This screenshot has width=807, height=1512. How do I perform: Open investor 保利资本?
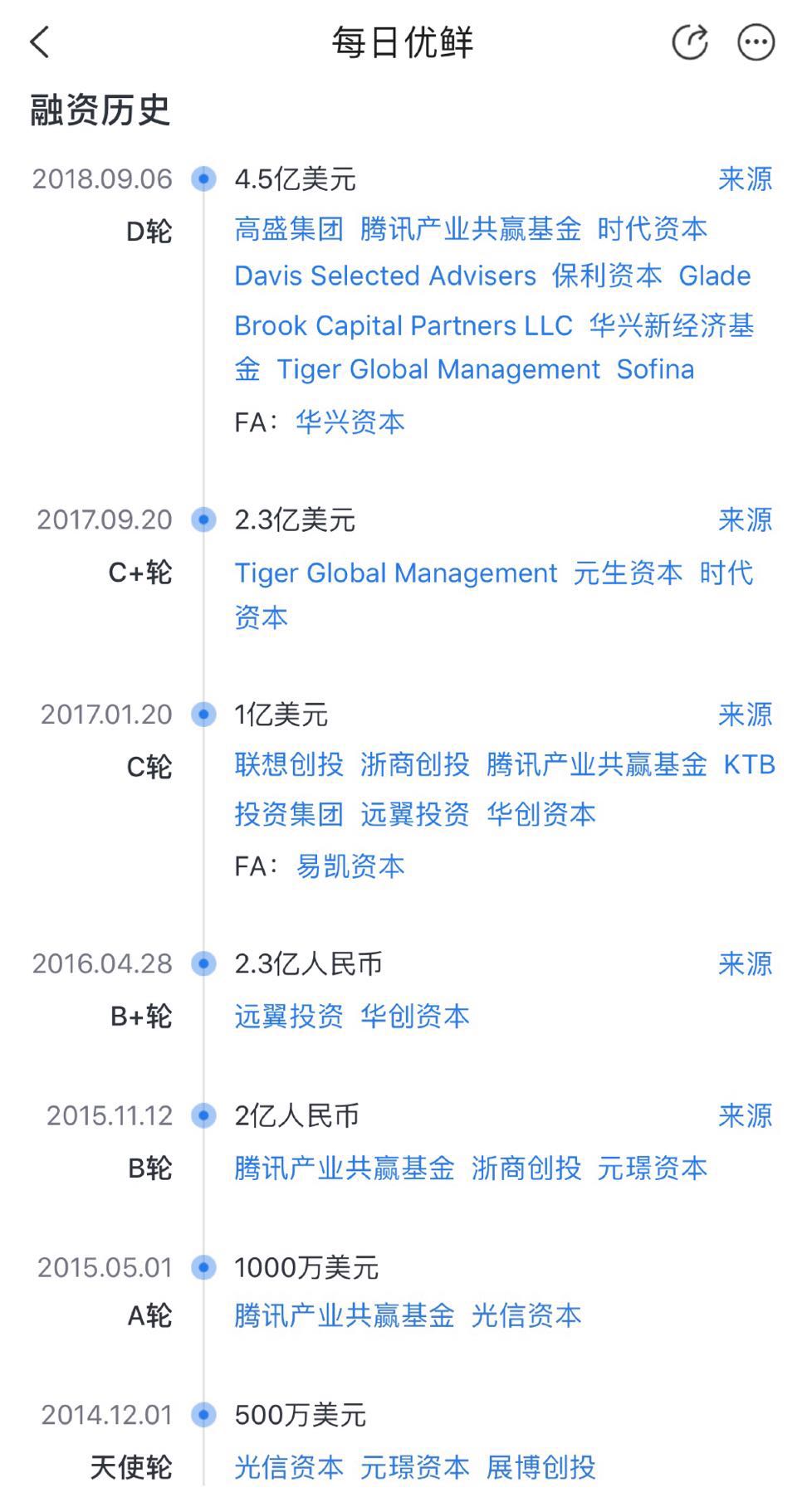tap(607, 276)
